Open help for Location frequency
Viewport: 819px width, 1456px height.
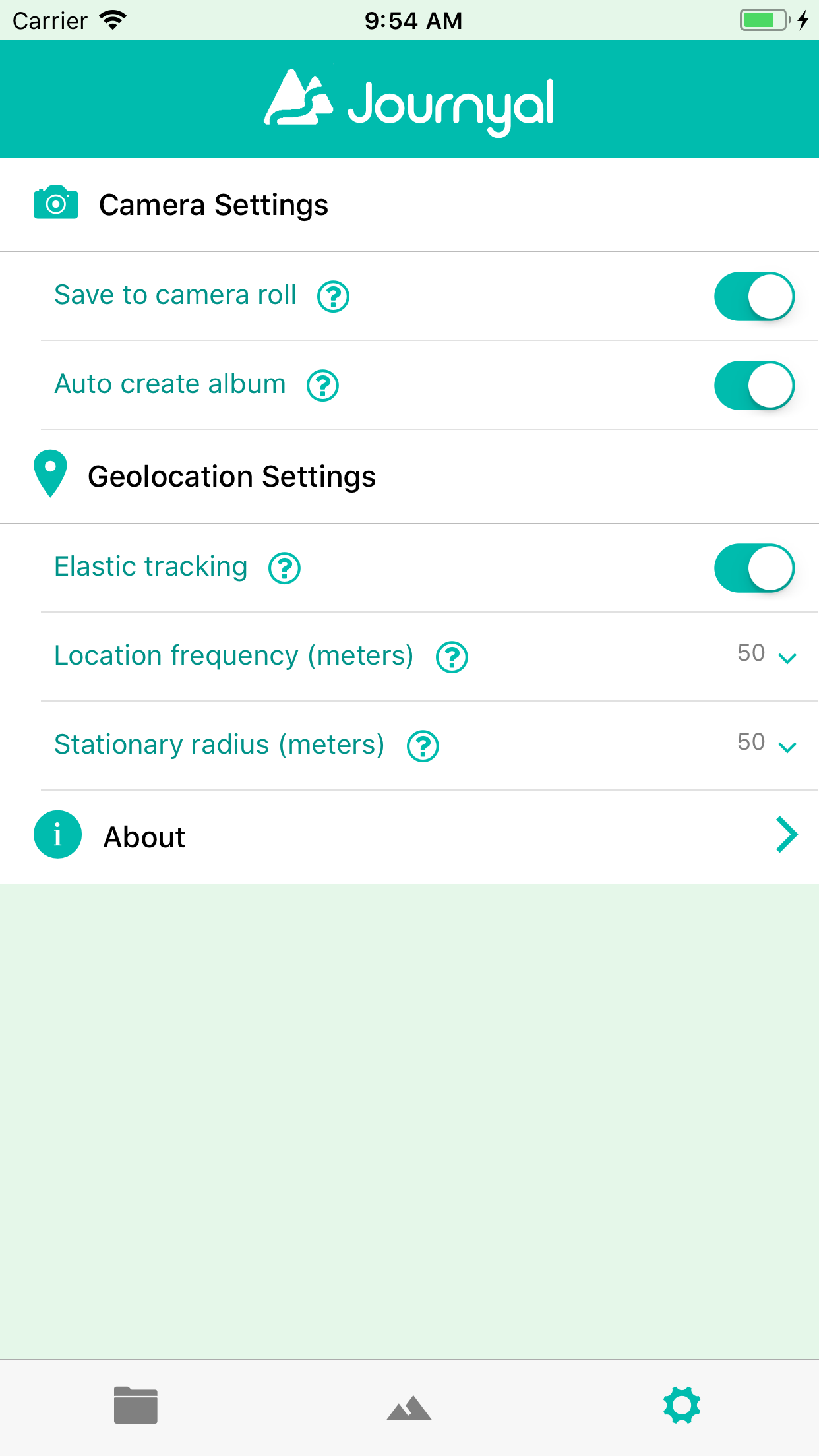click(452, 657)
